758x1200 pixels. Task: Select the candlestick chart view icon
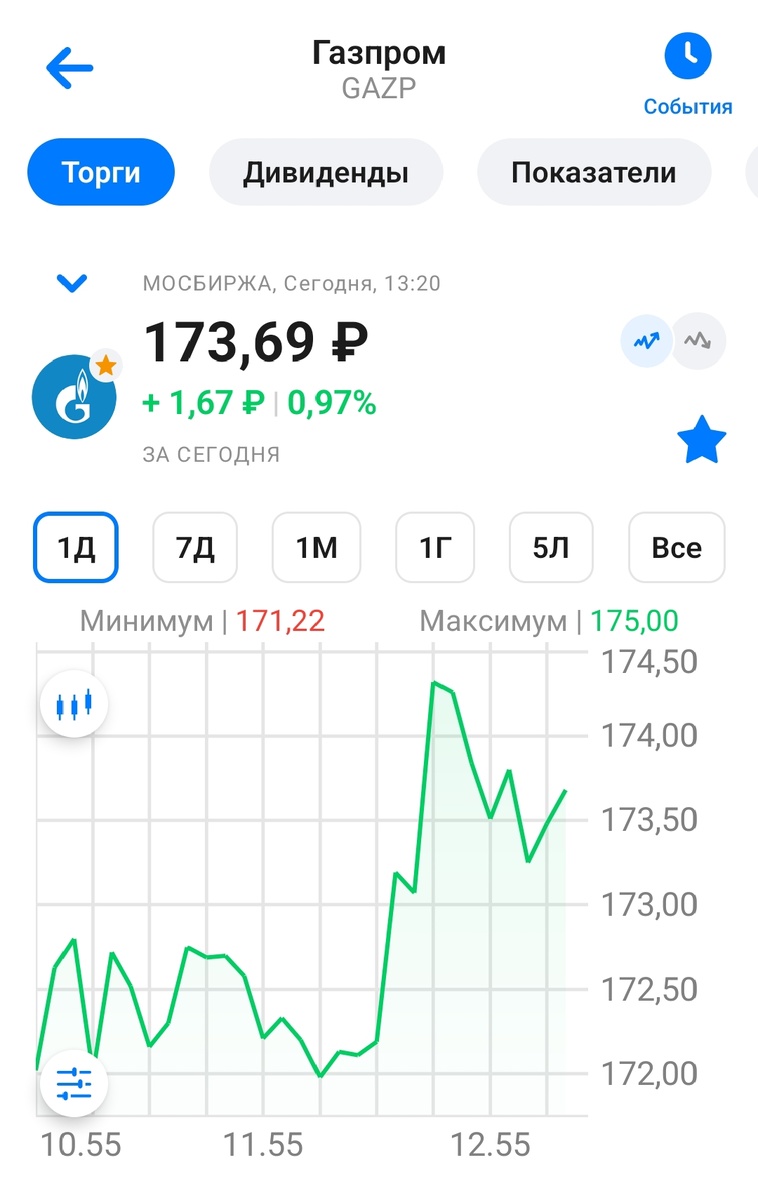tap(73, 703)
